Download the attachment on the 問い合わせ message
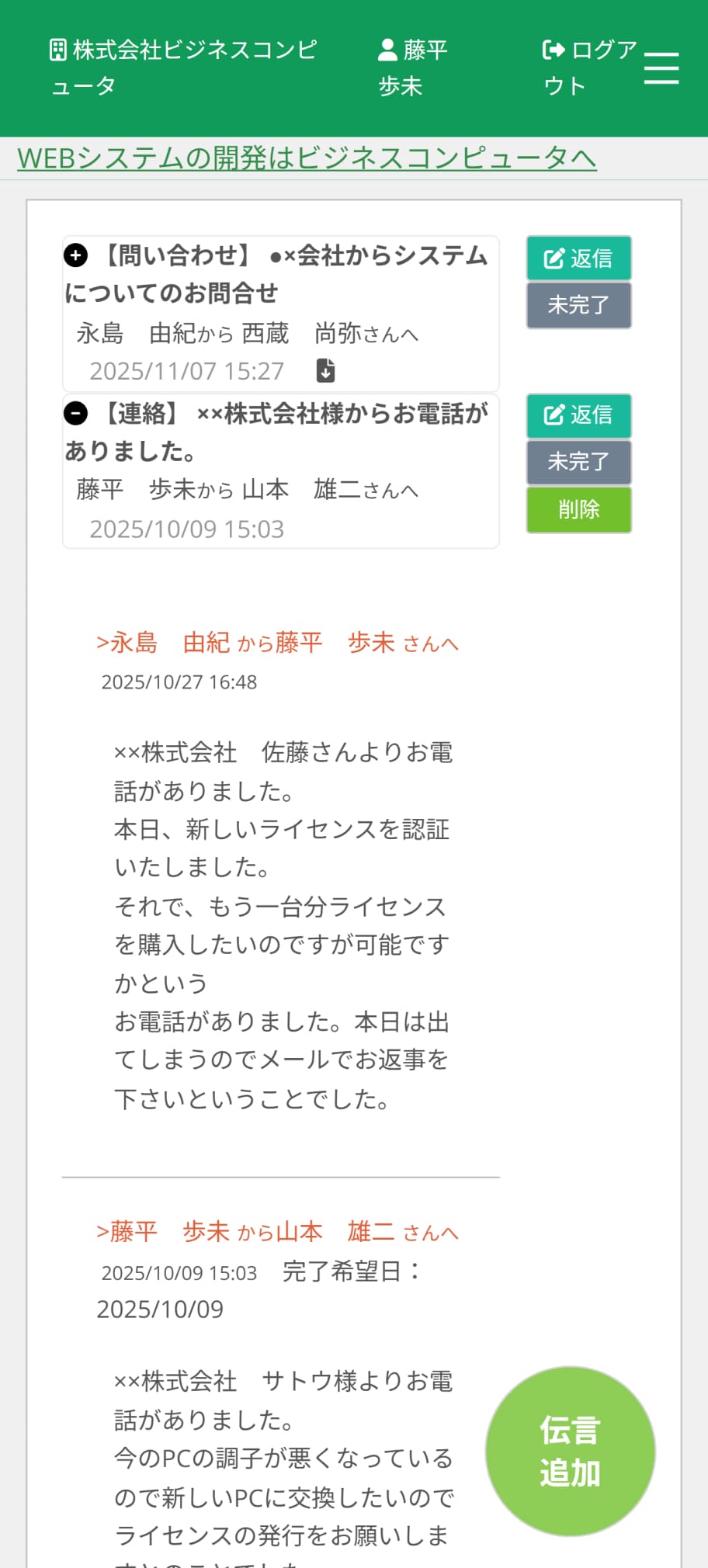708x1568 pixels. pyautogui.click(x=326, y=371)
